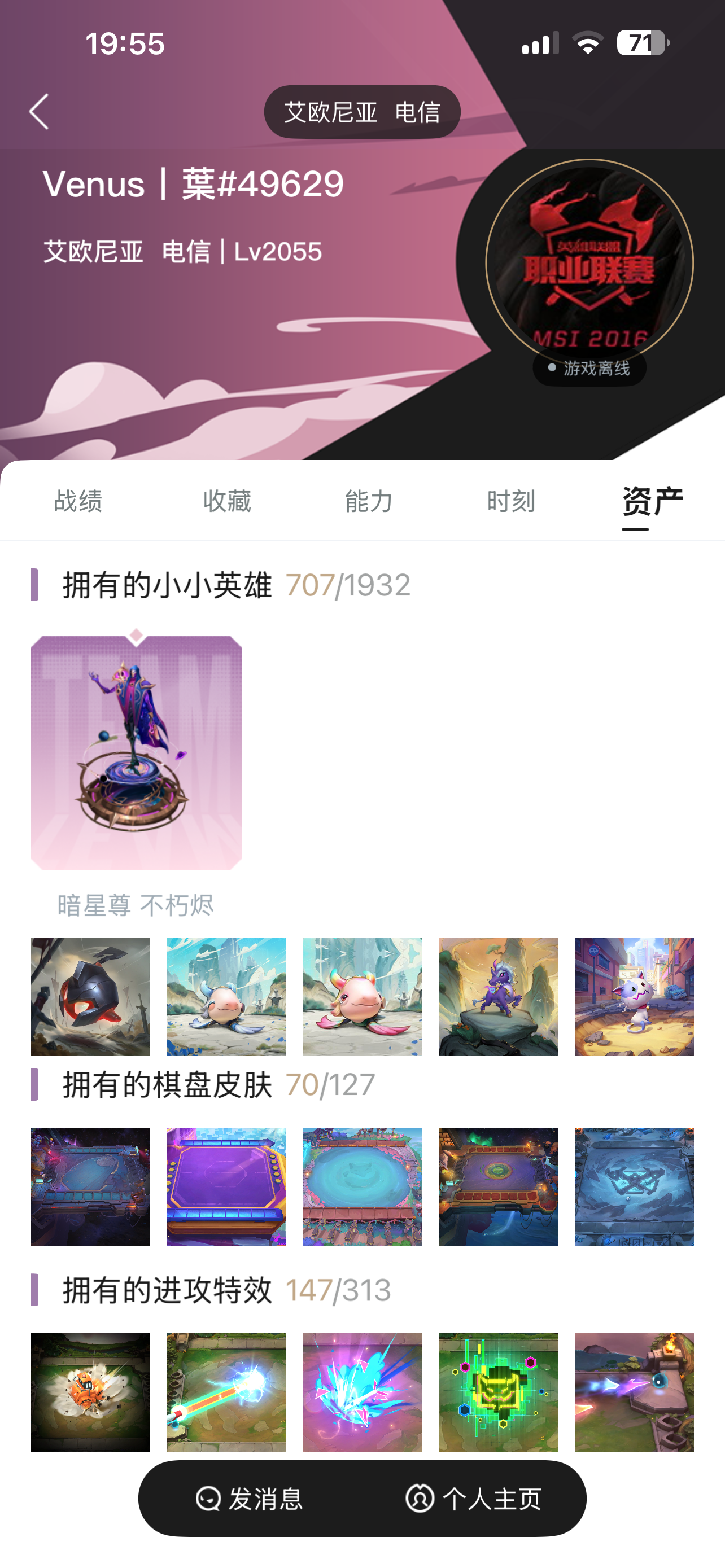Select the 资产 tab
The height and width of the screenshot is (1568, 725).
coord(652,501)
